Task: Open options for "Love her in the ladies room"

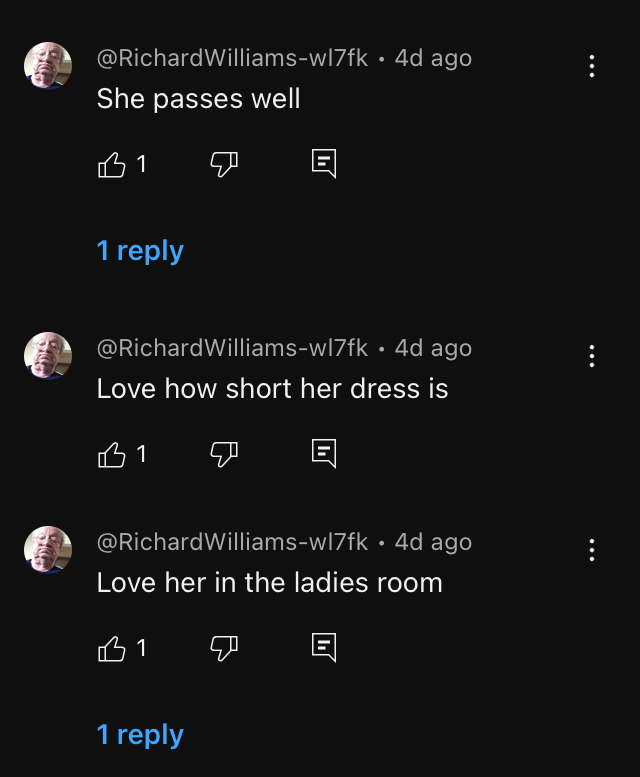Action: coord(592,550)
